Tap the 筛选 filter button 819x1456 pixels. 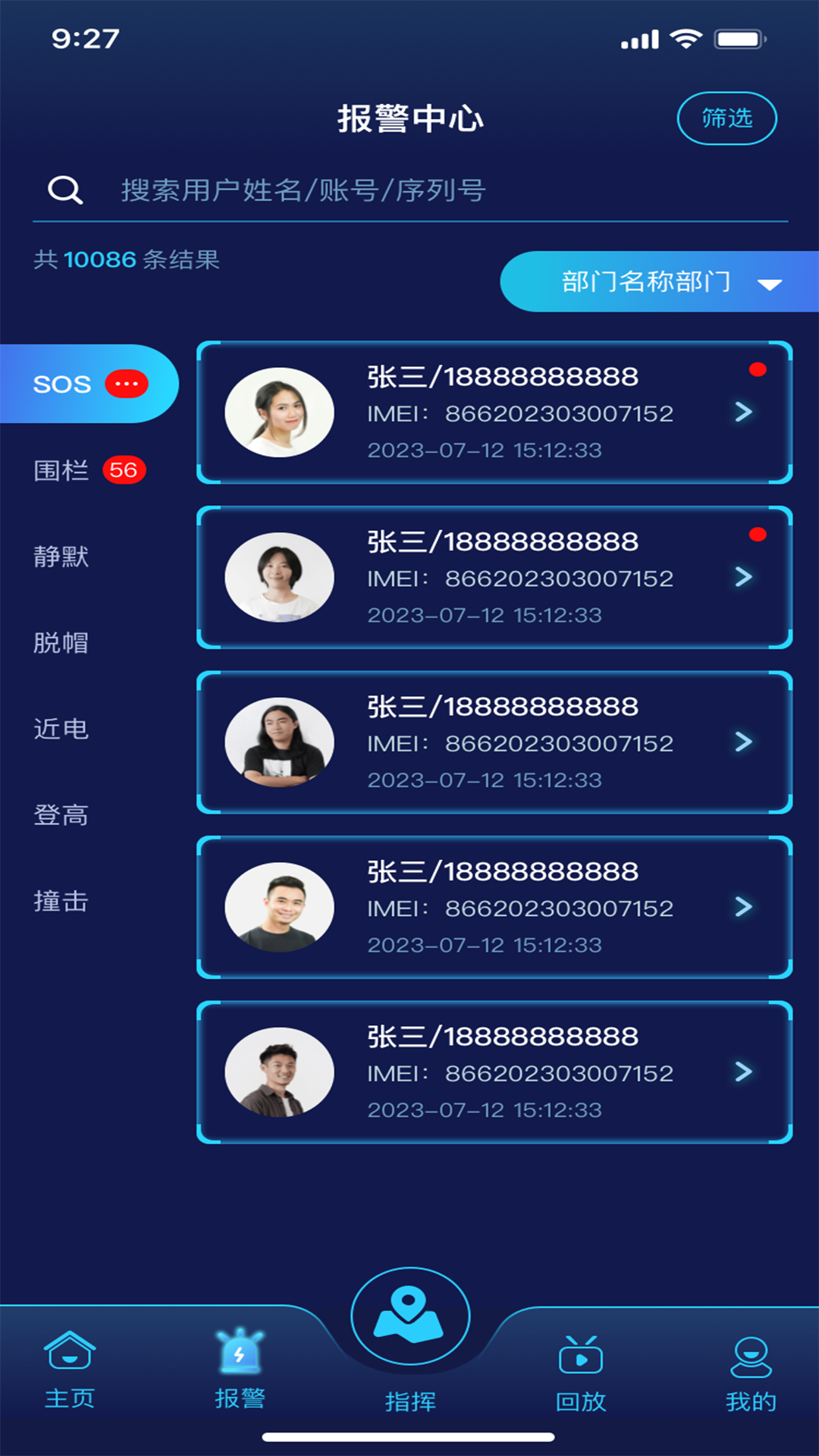(726, 118)
